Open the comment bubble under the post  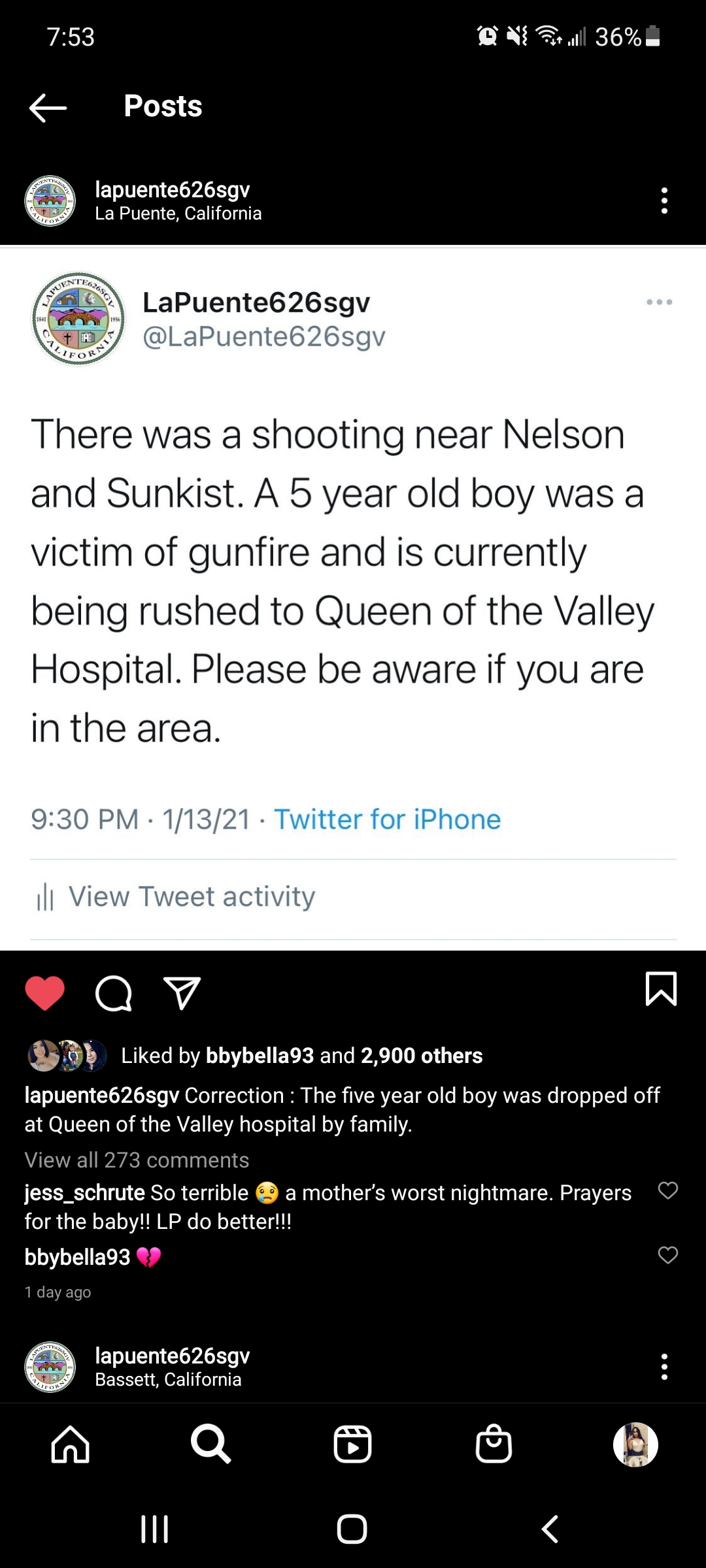114,994
